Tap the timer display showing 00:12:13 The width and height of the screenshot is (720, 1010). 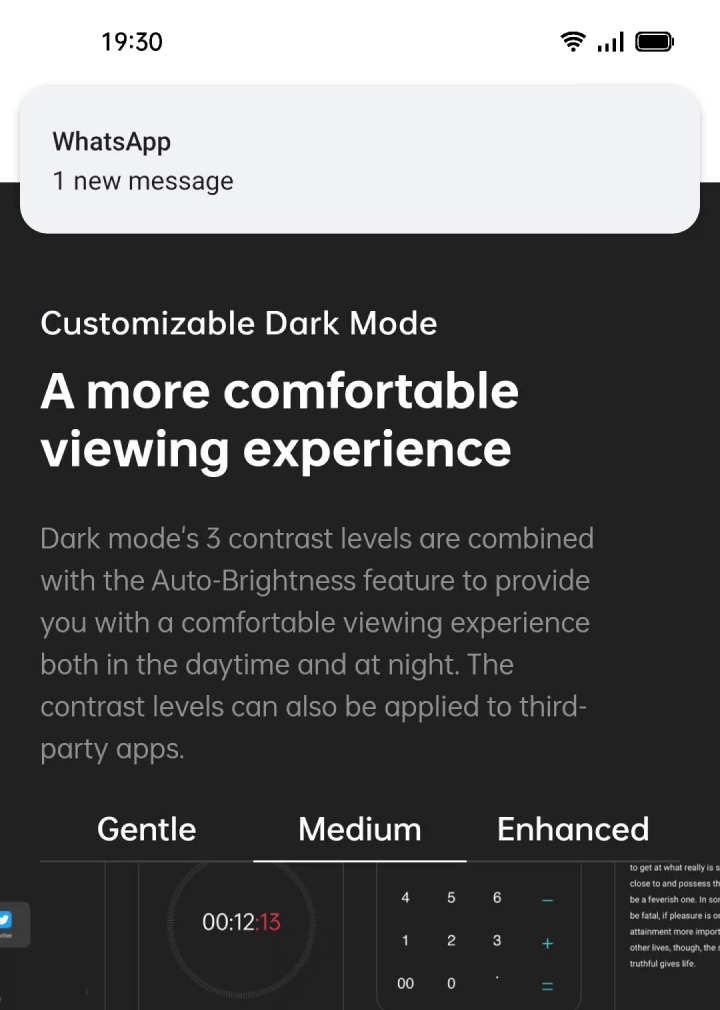(x=240, y=922)
